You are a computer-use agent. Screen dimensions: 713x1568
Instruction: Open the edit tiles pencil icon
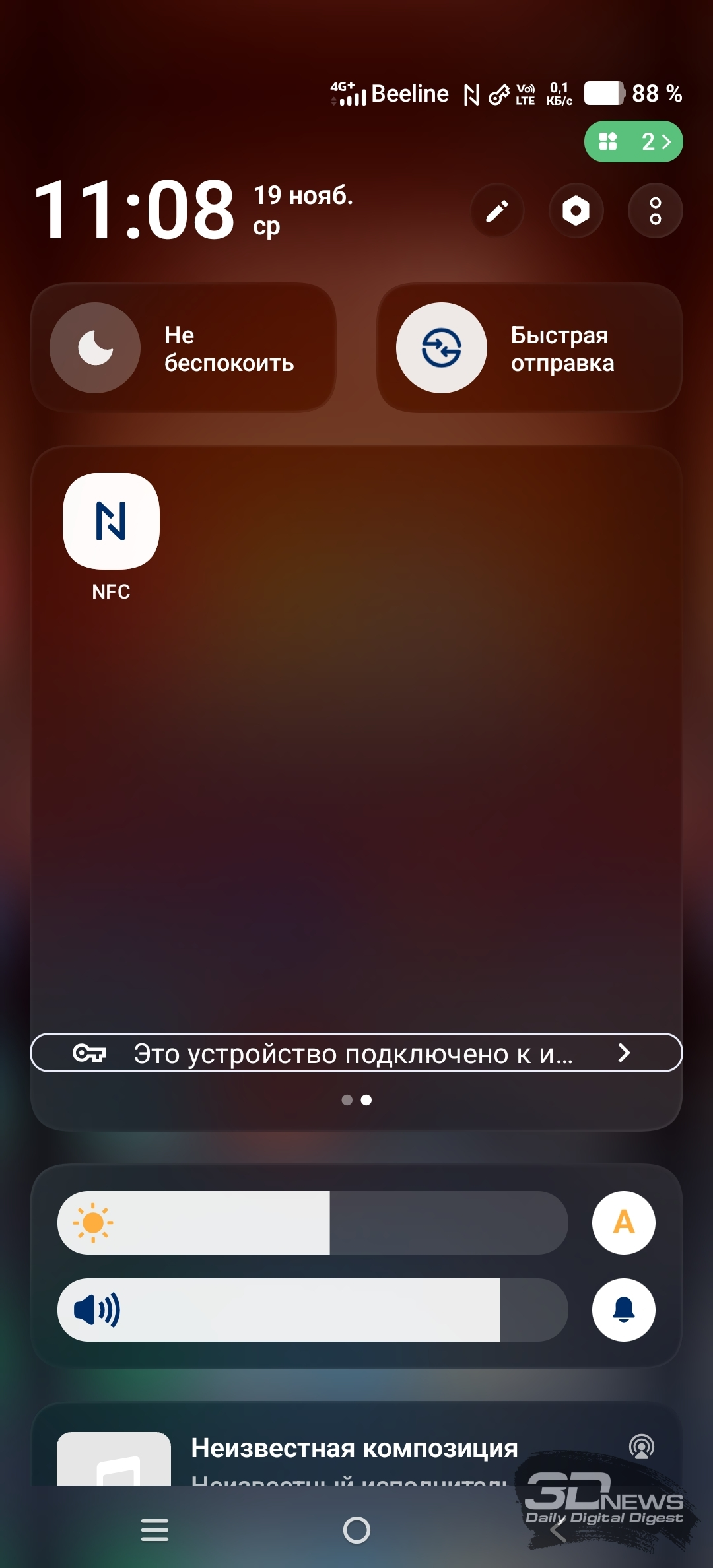click(x=497, y=211)
